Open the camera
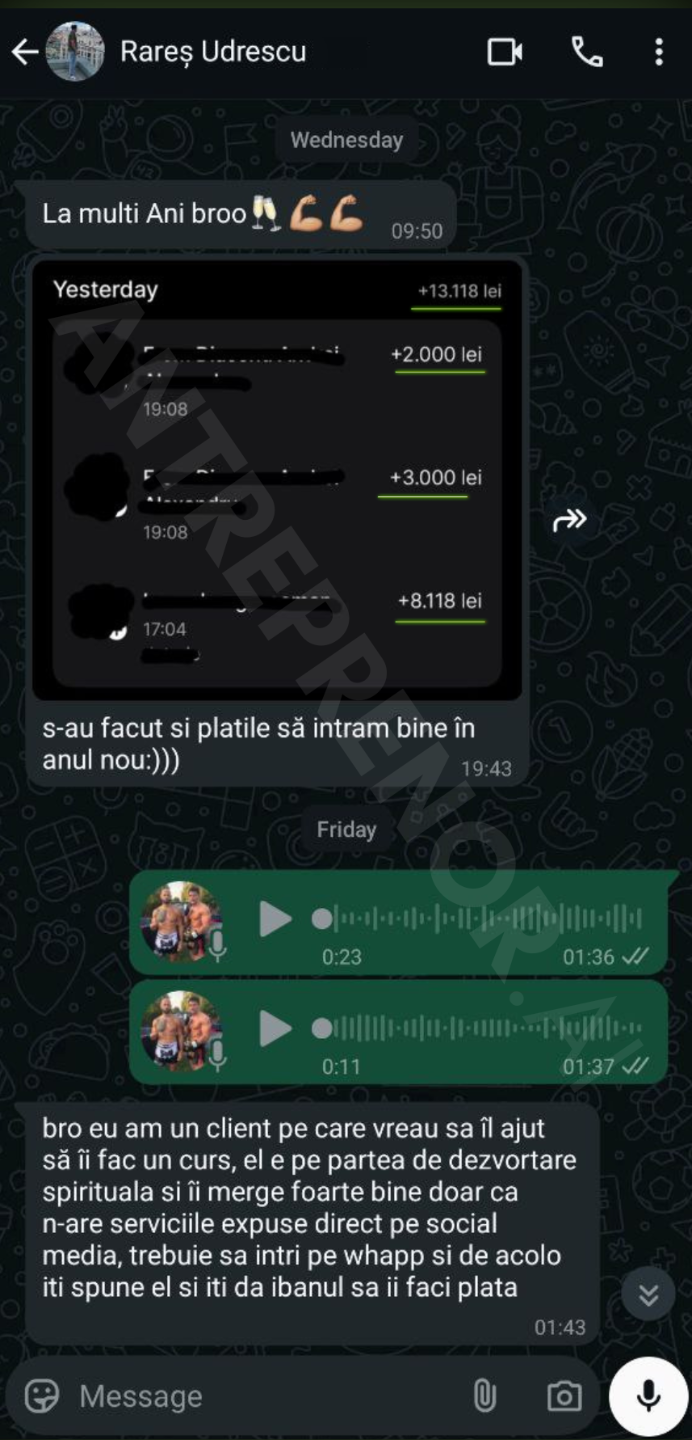 pos(564,1396)
